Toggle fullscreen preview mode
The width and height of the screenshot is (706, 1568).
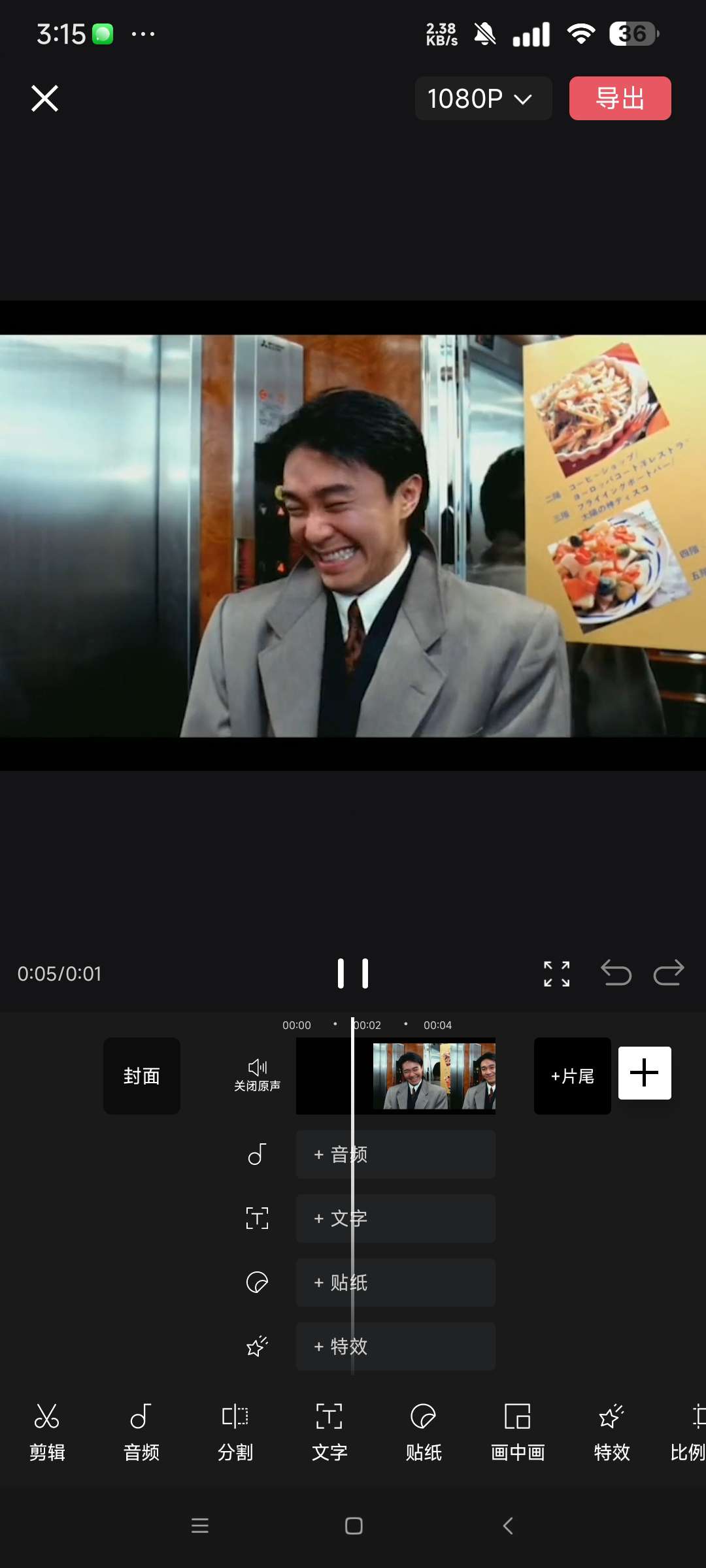tap(557, 973)
